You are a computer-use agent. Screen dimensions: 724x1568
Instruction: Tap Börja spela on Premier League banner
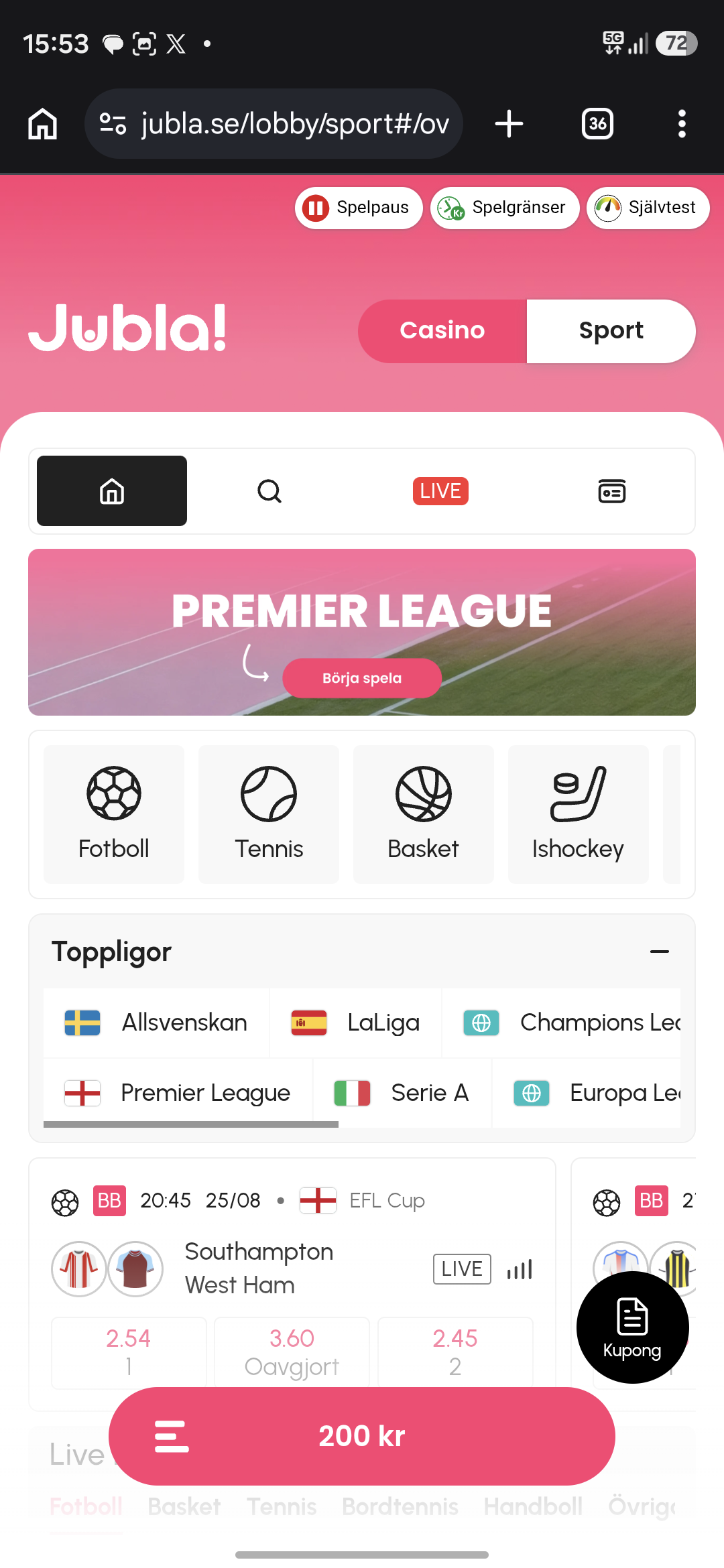(x=362, y=678)
